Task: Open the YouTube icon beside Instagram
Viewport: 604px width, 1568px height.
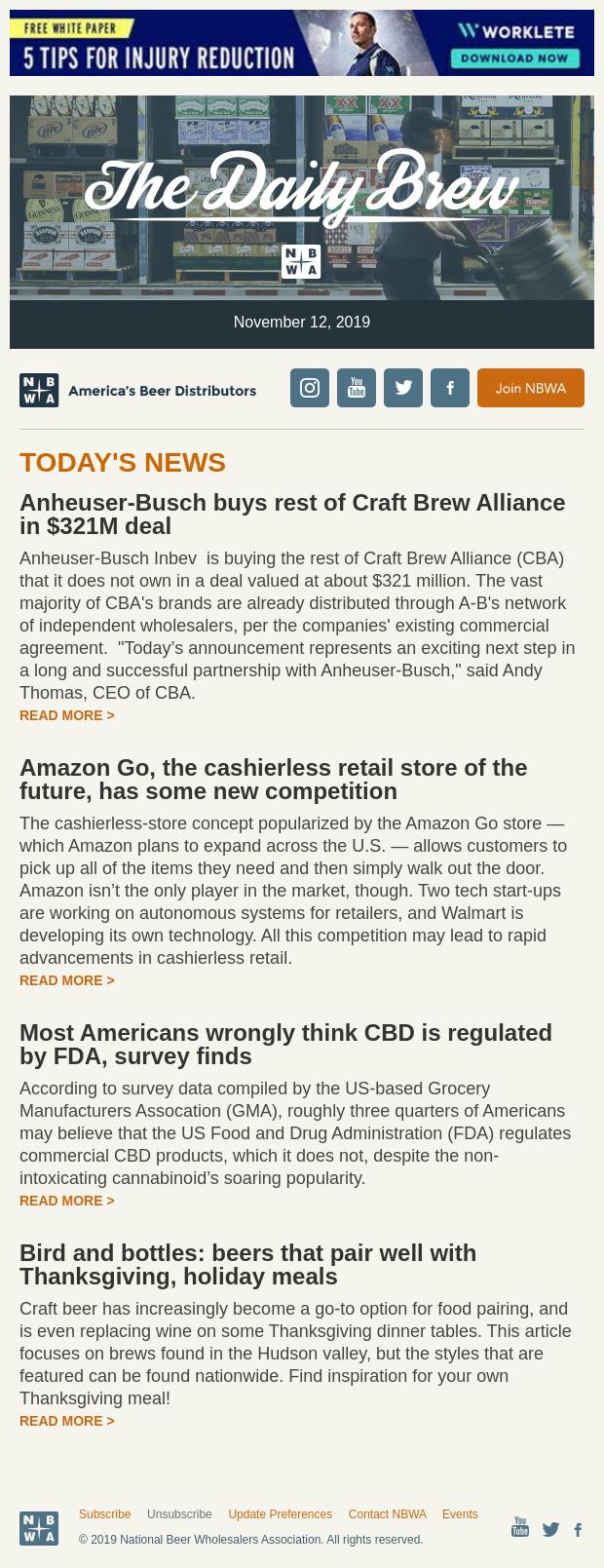Action: click(x=357, y=388)
